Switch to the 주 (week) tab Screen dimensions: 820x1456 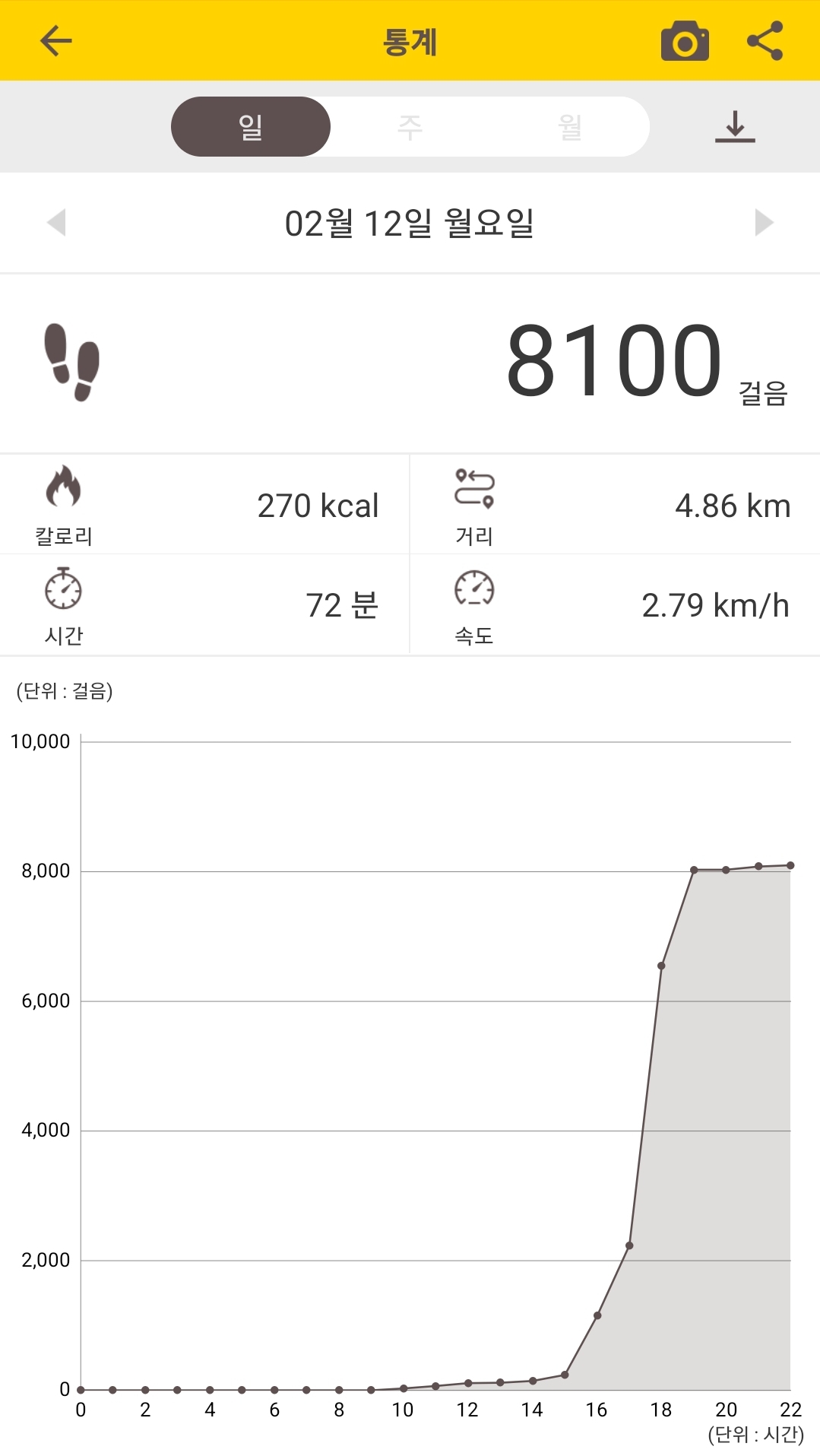(x=410, y=126)
